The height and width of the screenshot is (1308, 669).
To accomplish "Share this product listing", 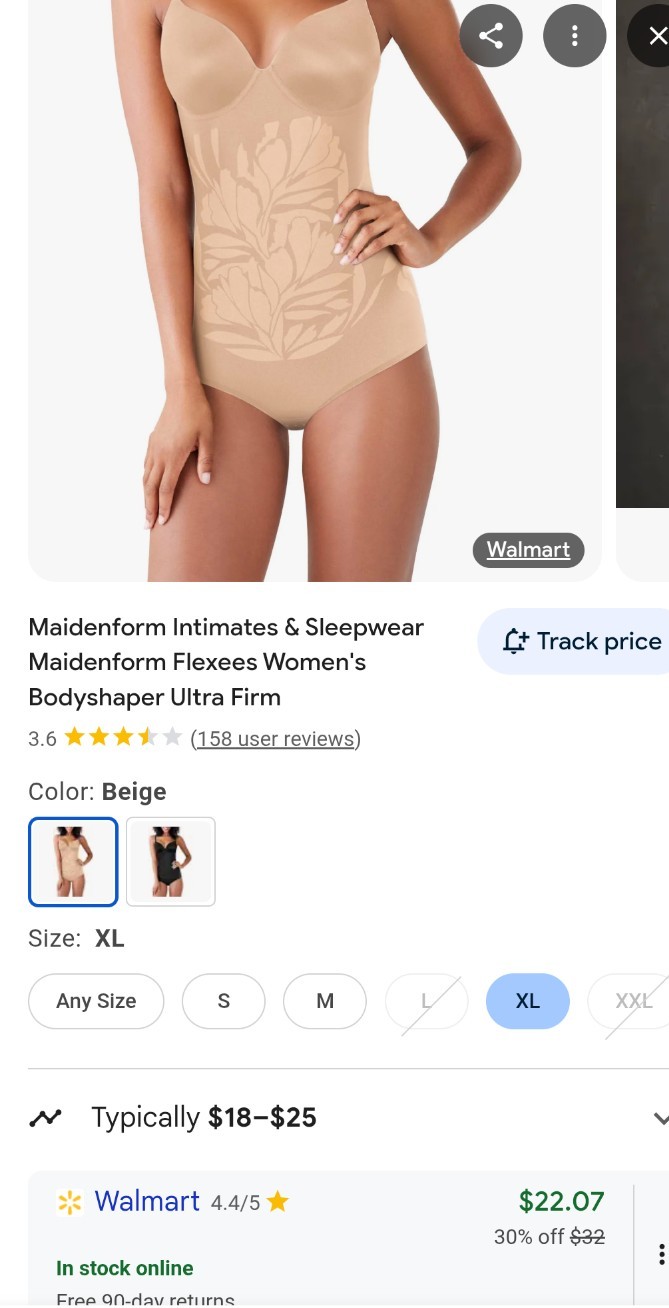I will point(491,36).
